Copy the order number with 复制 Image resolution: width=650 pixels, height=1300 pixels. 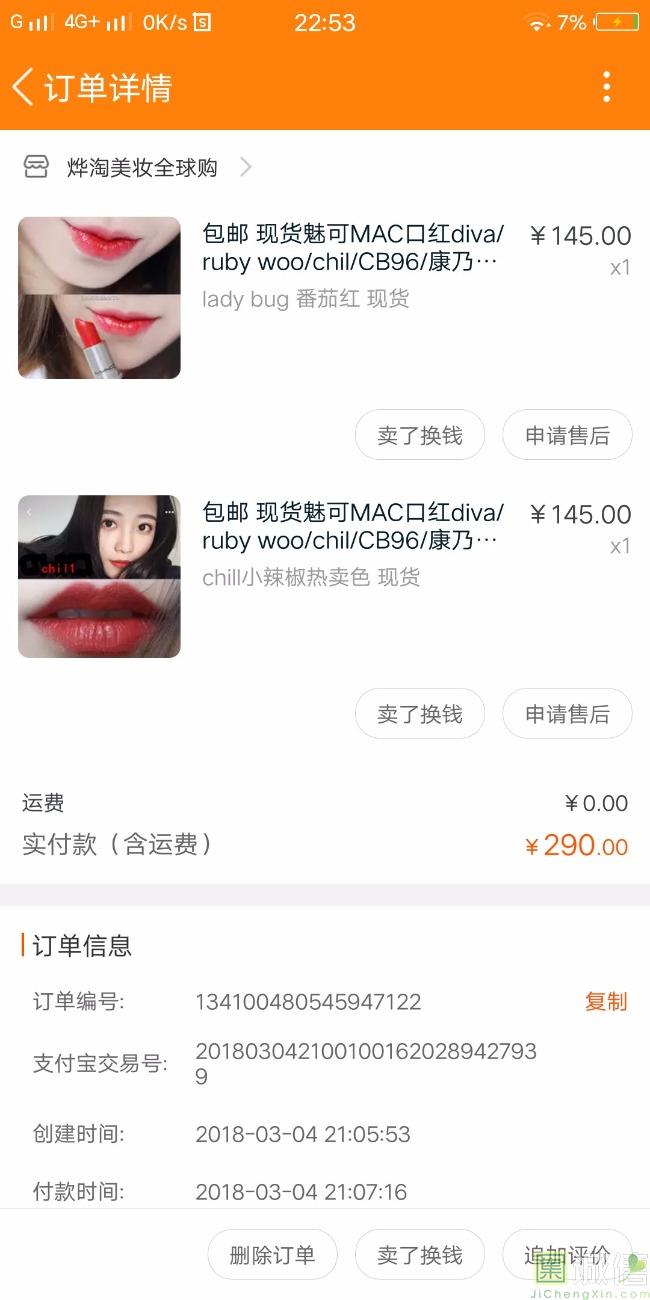pos(606,1001)
